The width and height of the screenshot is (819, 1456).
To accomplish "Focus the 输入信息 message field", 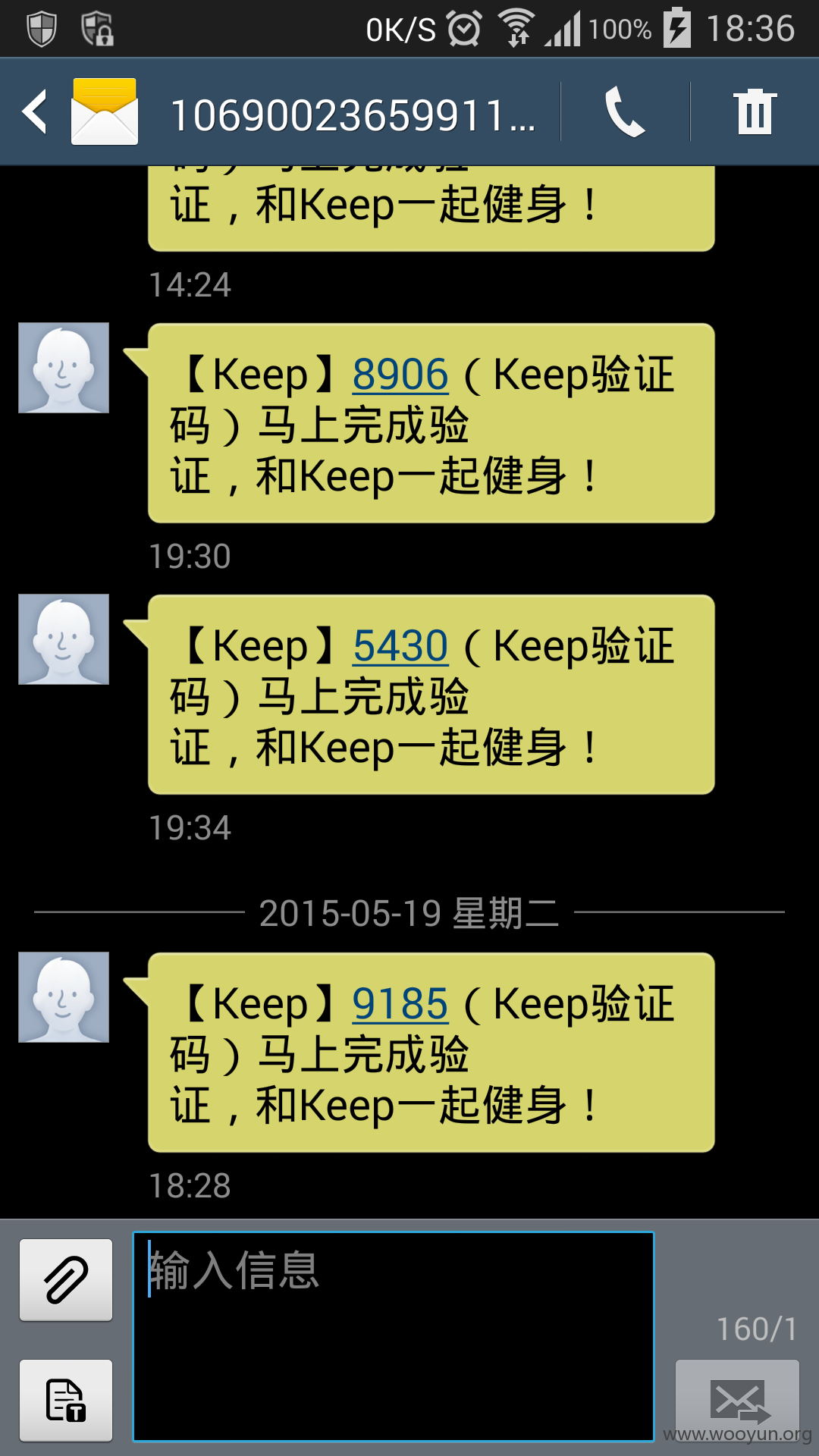I will tap(394, 1336).
